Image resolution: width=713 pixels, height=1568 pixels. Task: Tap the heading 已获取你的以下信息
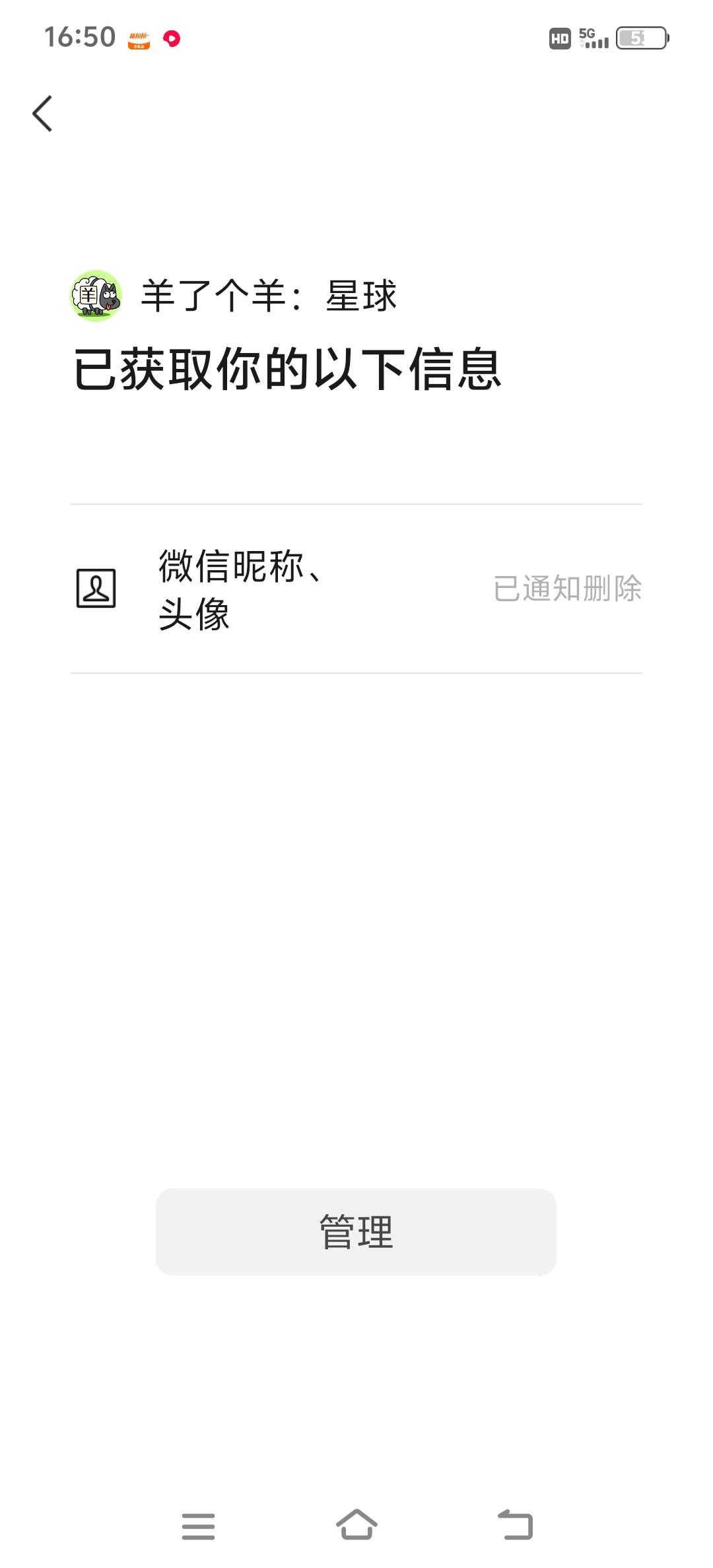(289, 370)
